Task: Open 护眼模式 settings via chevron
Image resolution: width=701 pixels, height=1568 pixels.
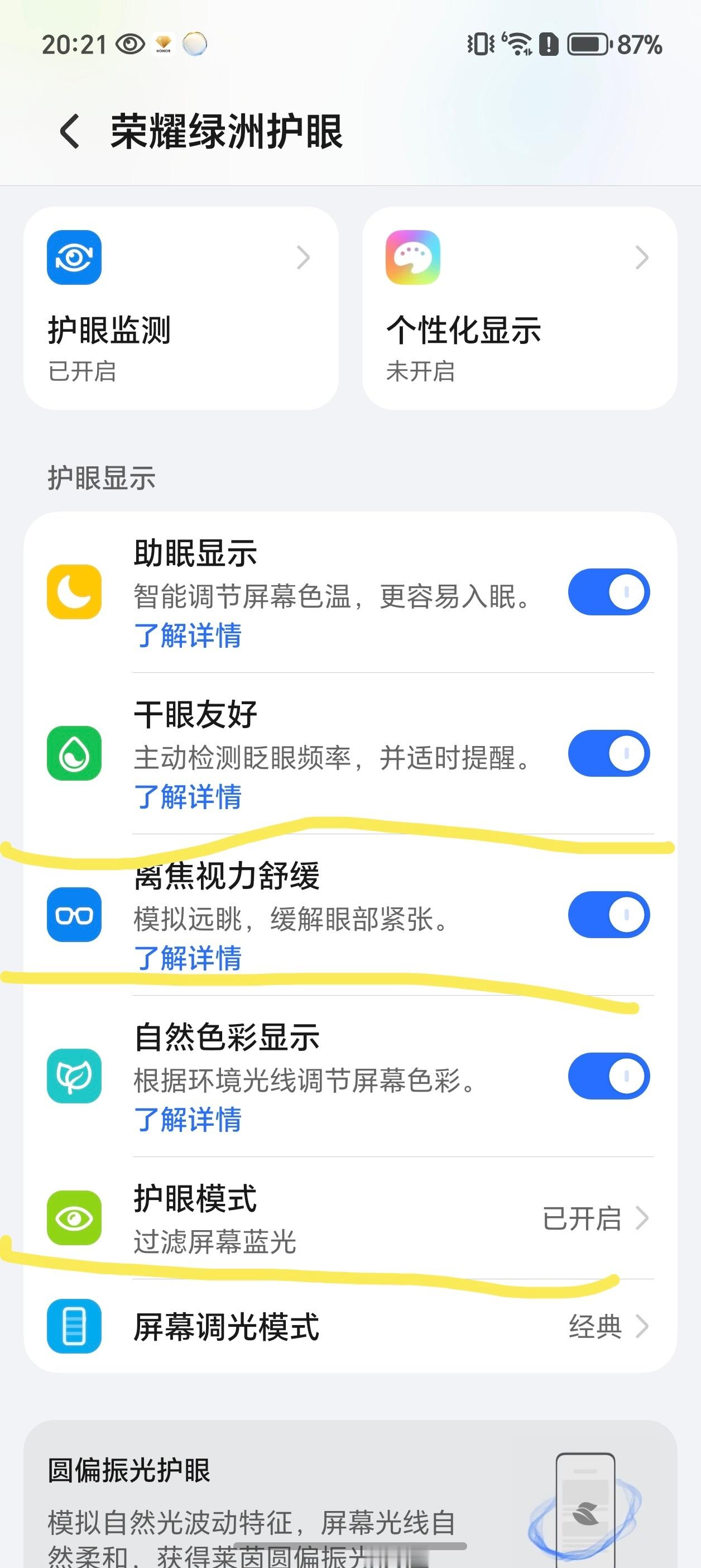Action: tap(643, 1219)
